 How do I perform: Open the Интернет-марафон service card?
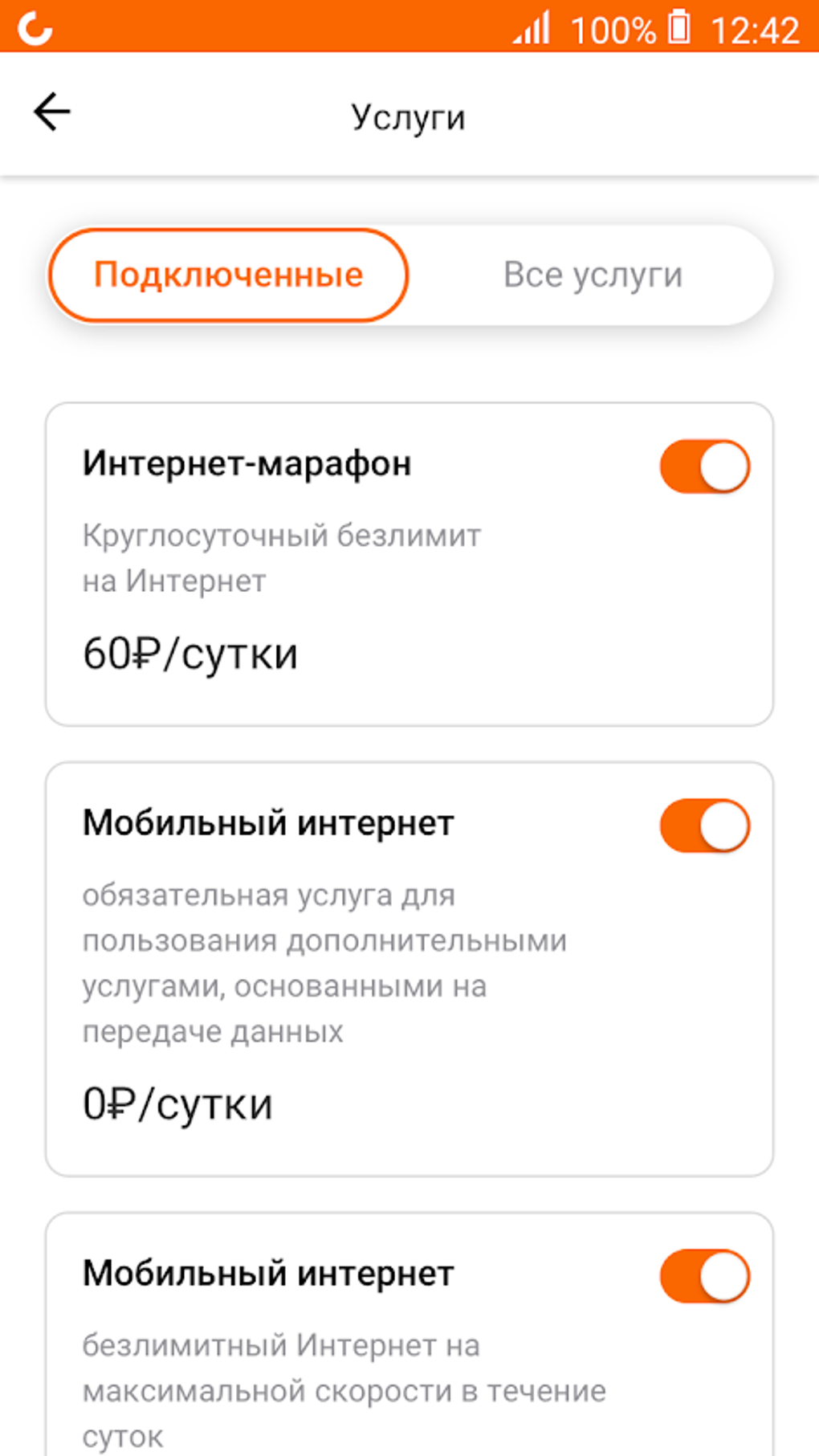(409, 565)
